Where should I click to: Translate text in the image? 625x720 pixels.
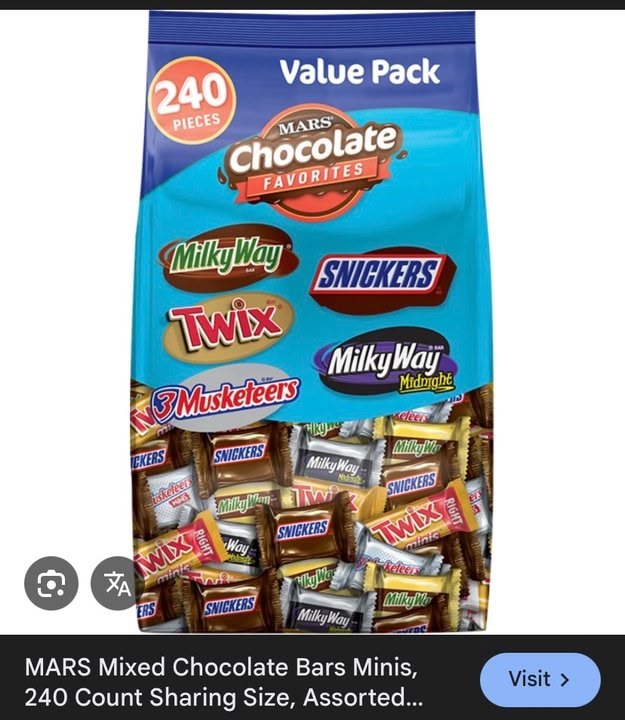[x=118, y=584]
